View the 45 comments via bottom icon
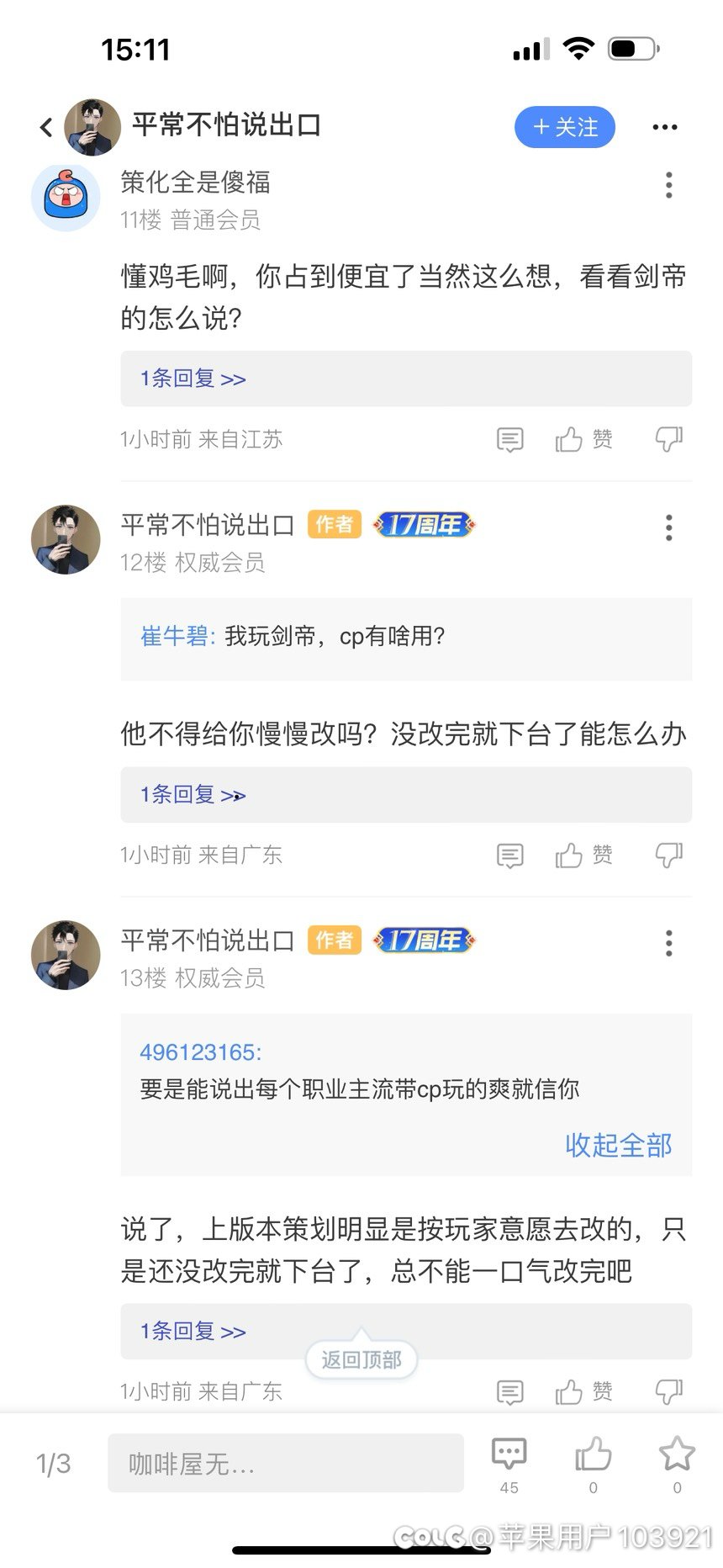723x1568 pixels. point(509,1465)
